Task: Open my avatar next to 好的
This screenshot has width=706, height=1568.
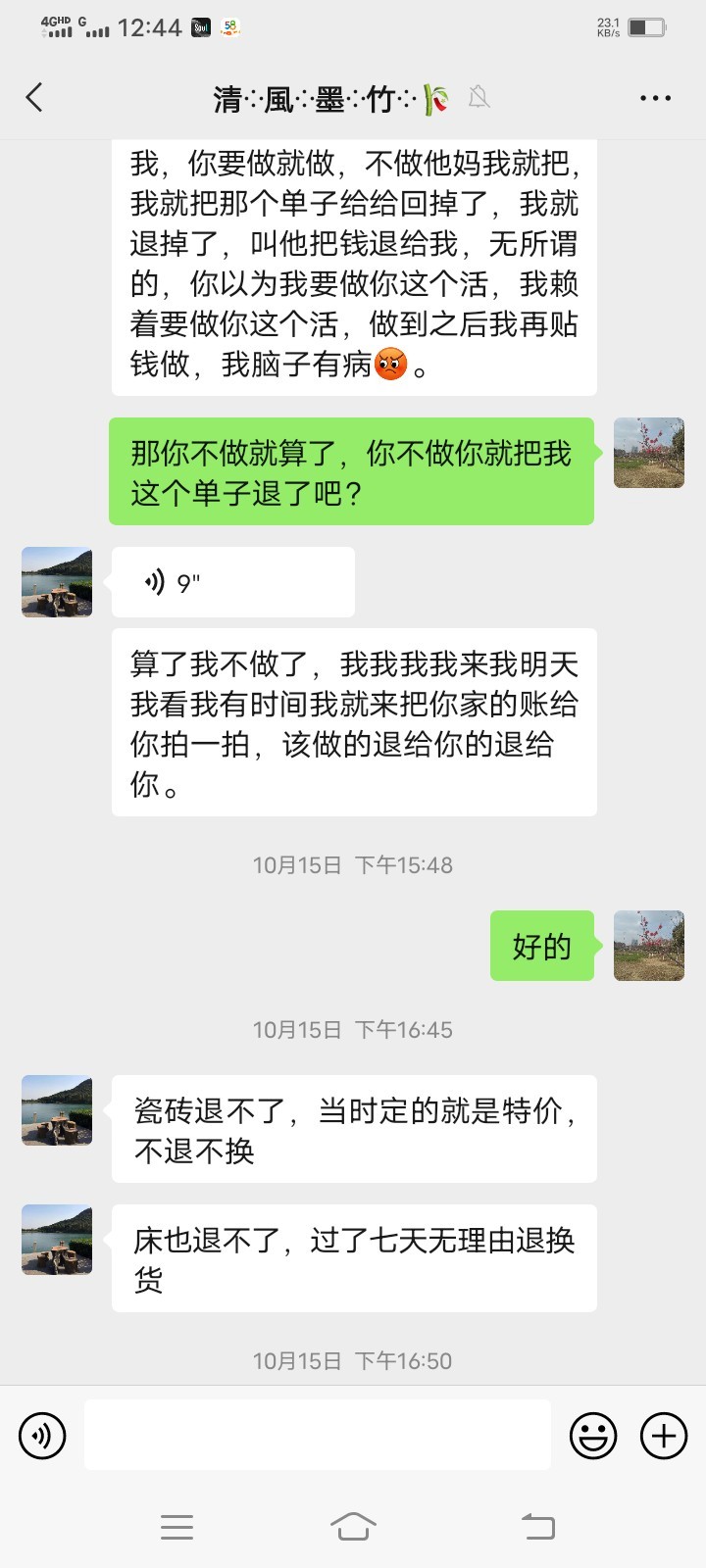Action: [648, 946]
